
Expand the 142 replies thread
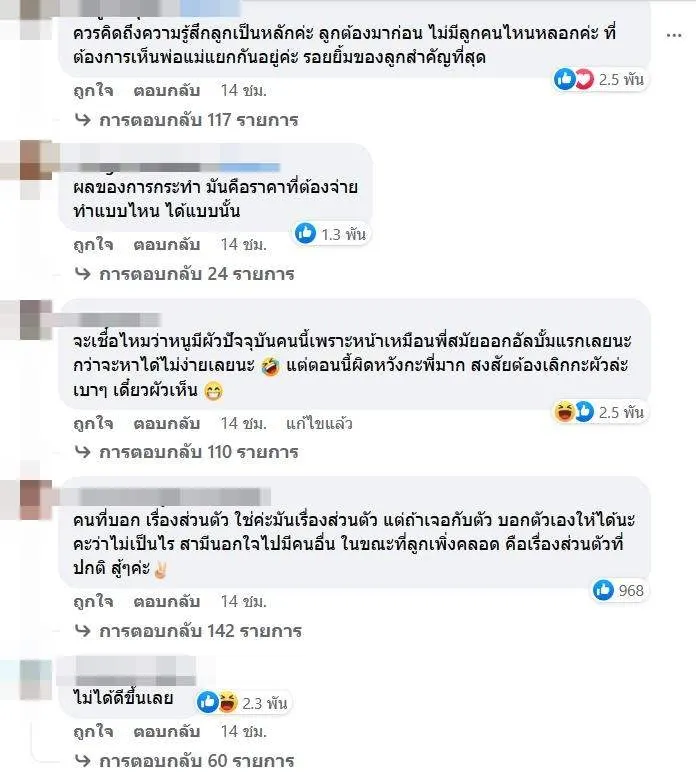pyautogui.click(x=198, y=631)
